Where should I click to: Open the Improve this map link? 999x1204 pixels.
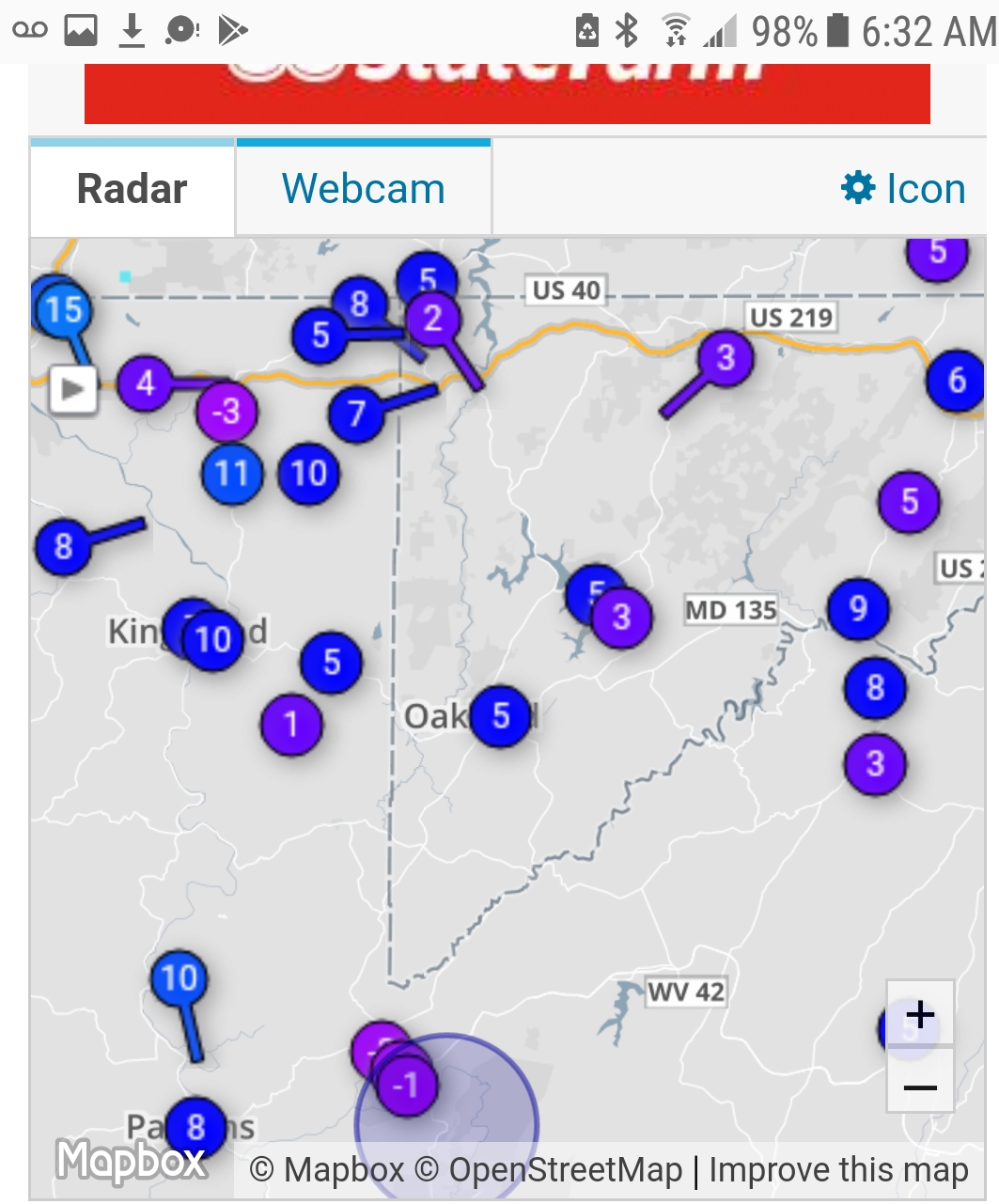click(838, 1170)
